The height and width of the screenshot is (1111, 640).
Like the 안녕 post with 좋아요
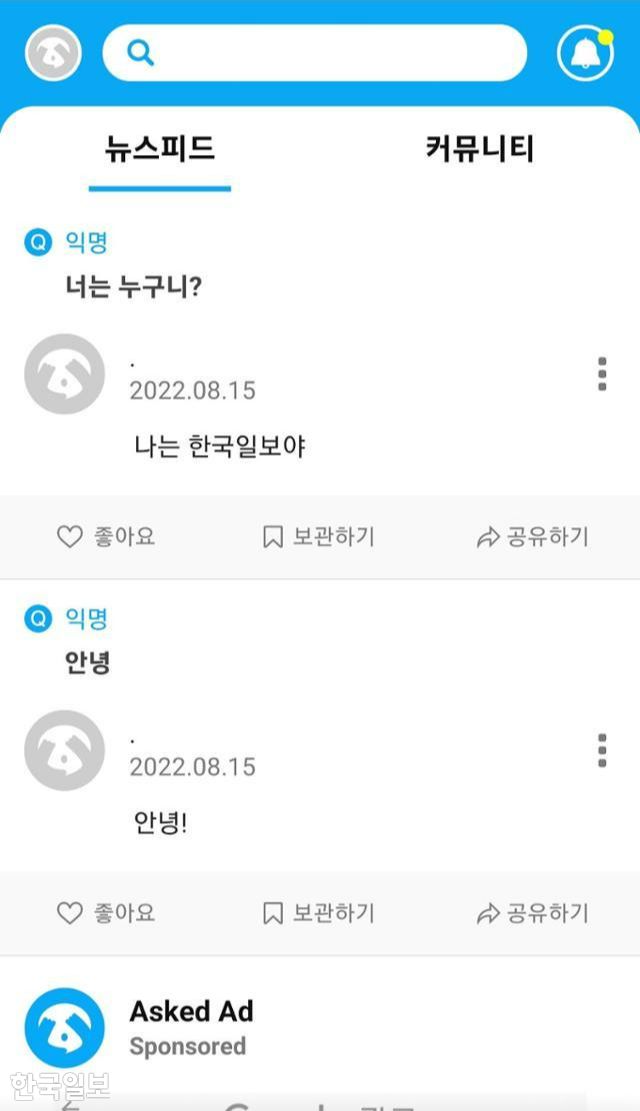[106, 913]
